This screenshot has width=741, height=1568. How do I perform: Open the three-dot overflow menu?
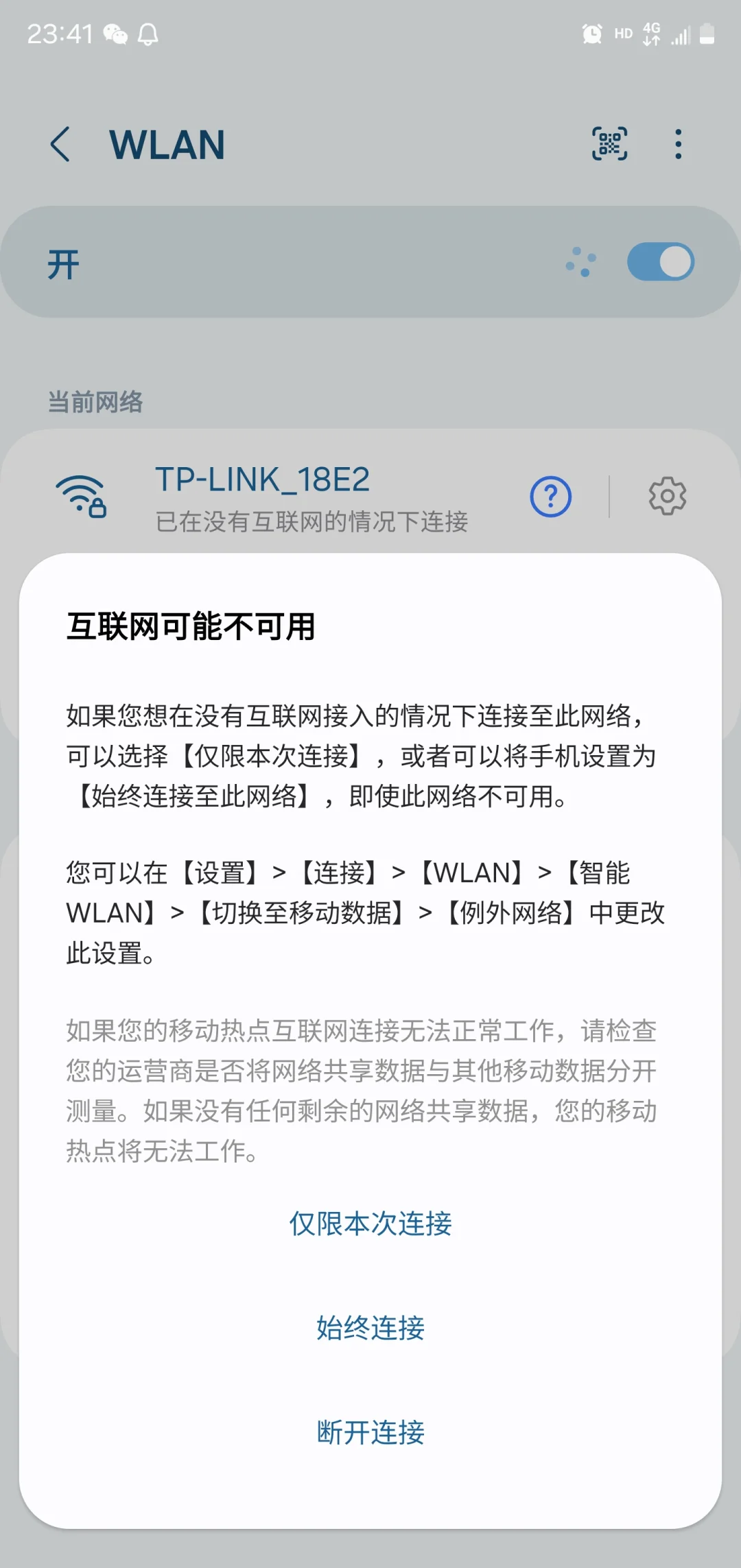pyautogui.click(x=679, y=144)
